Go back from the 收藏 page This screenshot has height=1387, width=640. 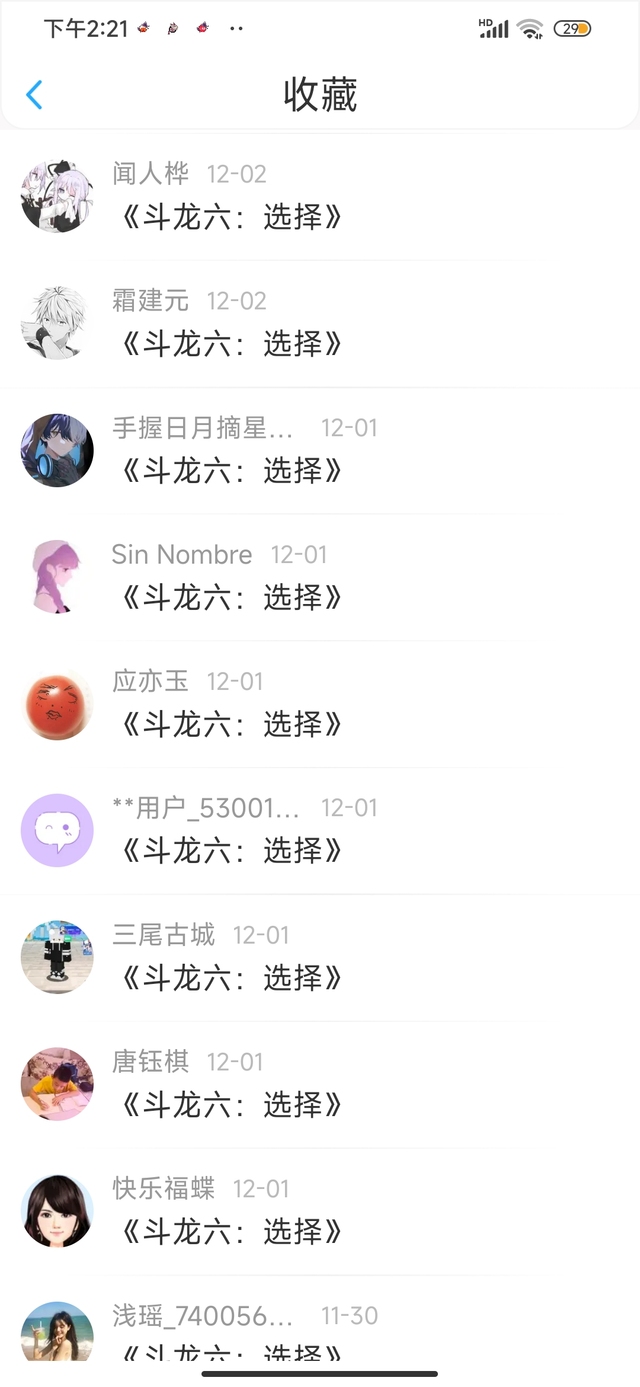coord(34,95)
